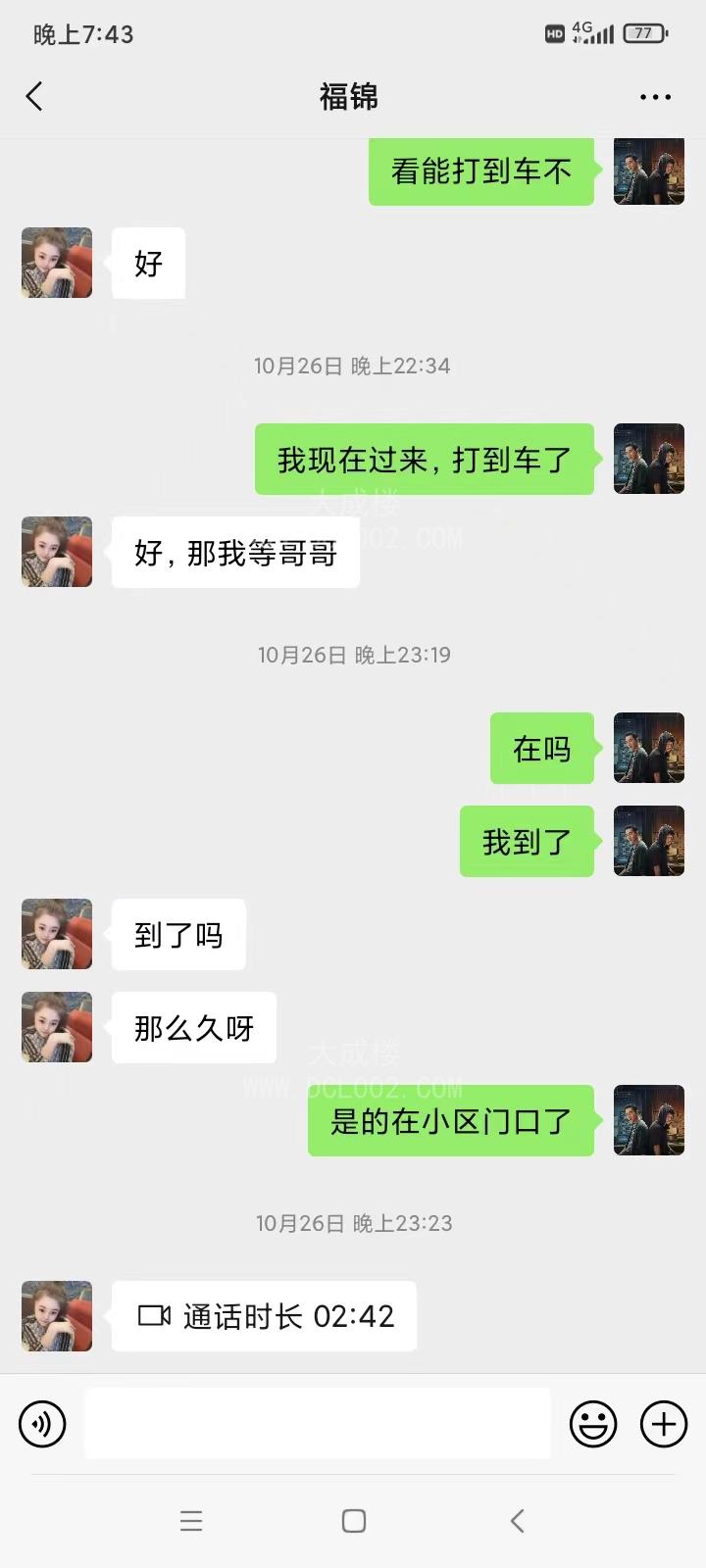Tap the recent apps button in navigation bar
The height and width of the screenshot is (1568, 706).
pyautogui.click(x=192, y=1521)
